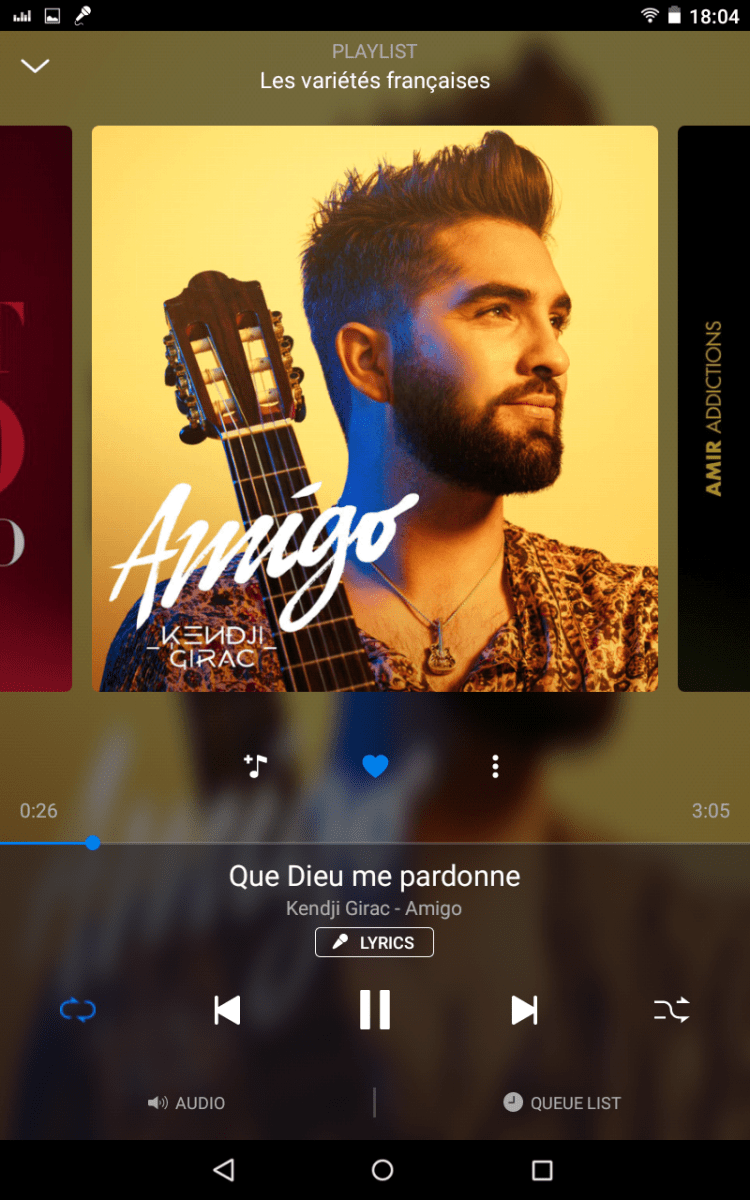750x1200 pixels.
Task: Unlike Que Dieu me pardonne with the heart
Action: (375, 767)
